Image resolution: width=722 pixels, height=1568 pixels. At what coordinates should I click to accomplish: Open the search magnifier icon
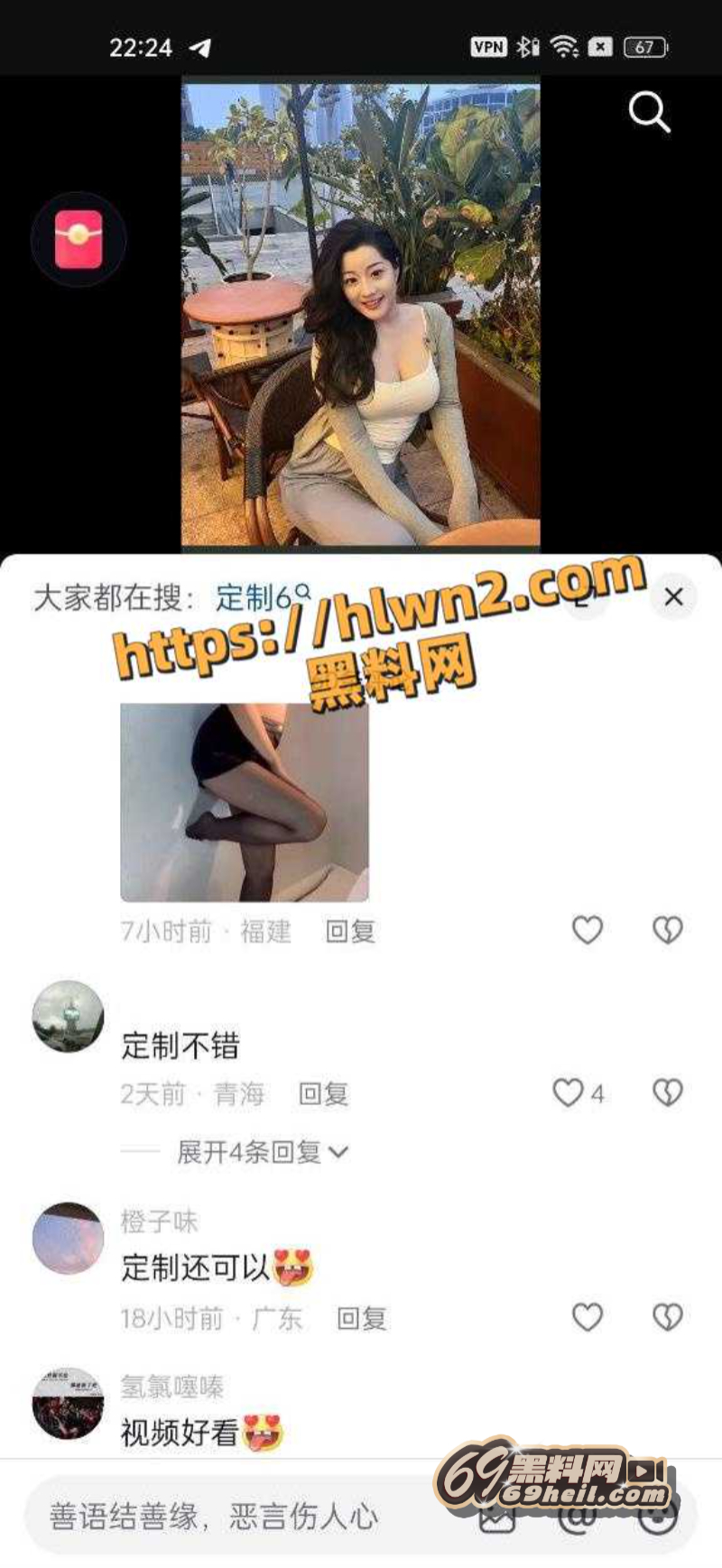pos(649,113)
